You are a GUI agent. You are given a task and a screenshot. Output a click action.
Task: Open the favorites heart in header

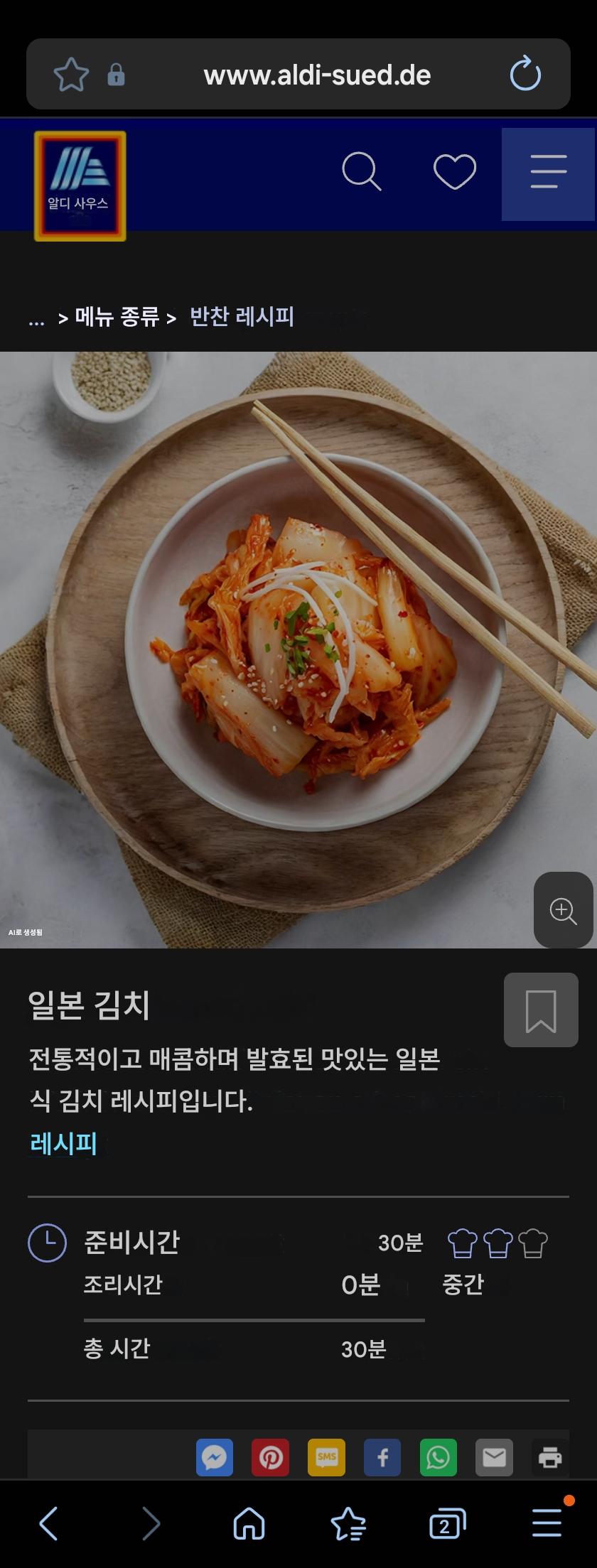(455, 172)
